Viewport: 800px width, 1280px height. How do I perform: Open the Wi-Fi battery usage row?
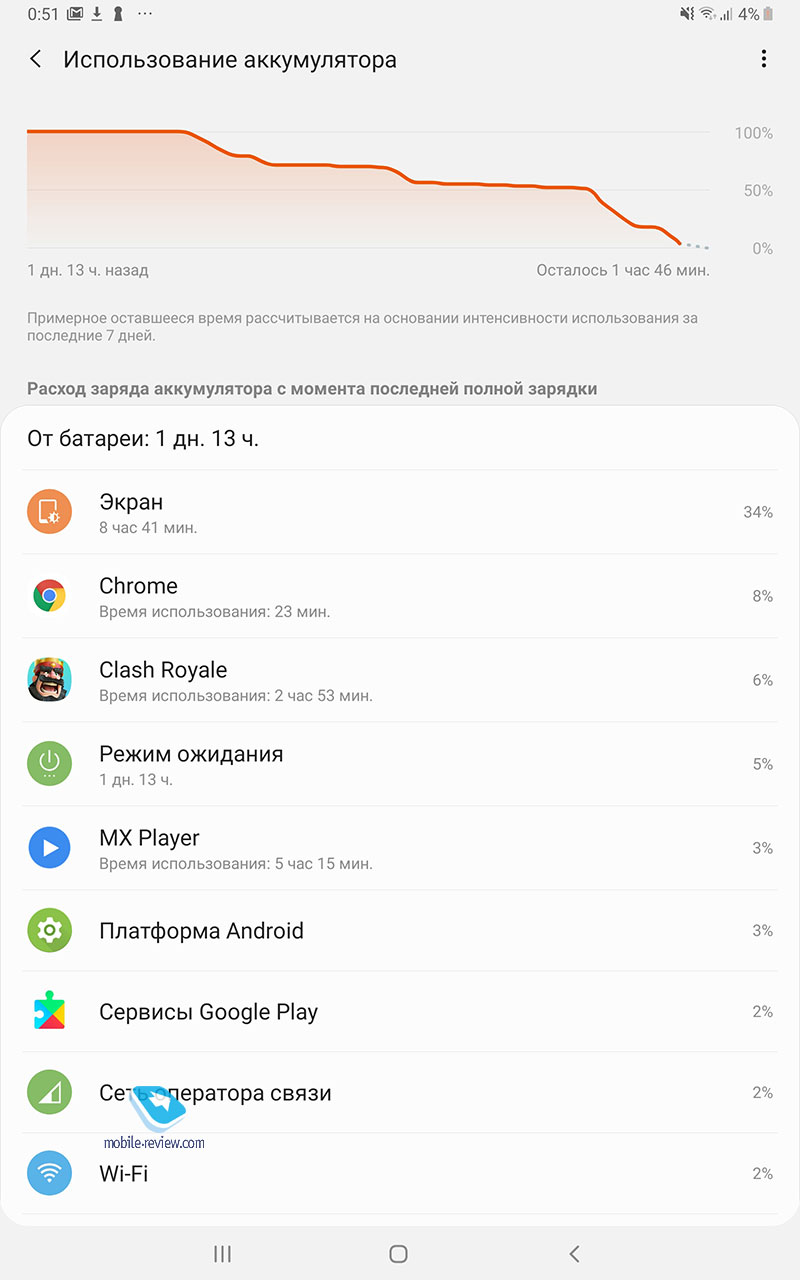click(400, 1174)
